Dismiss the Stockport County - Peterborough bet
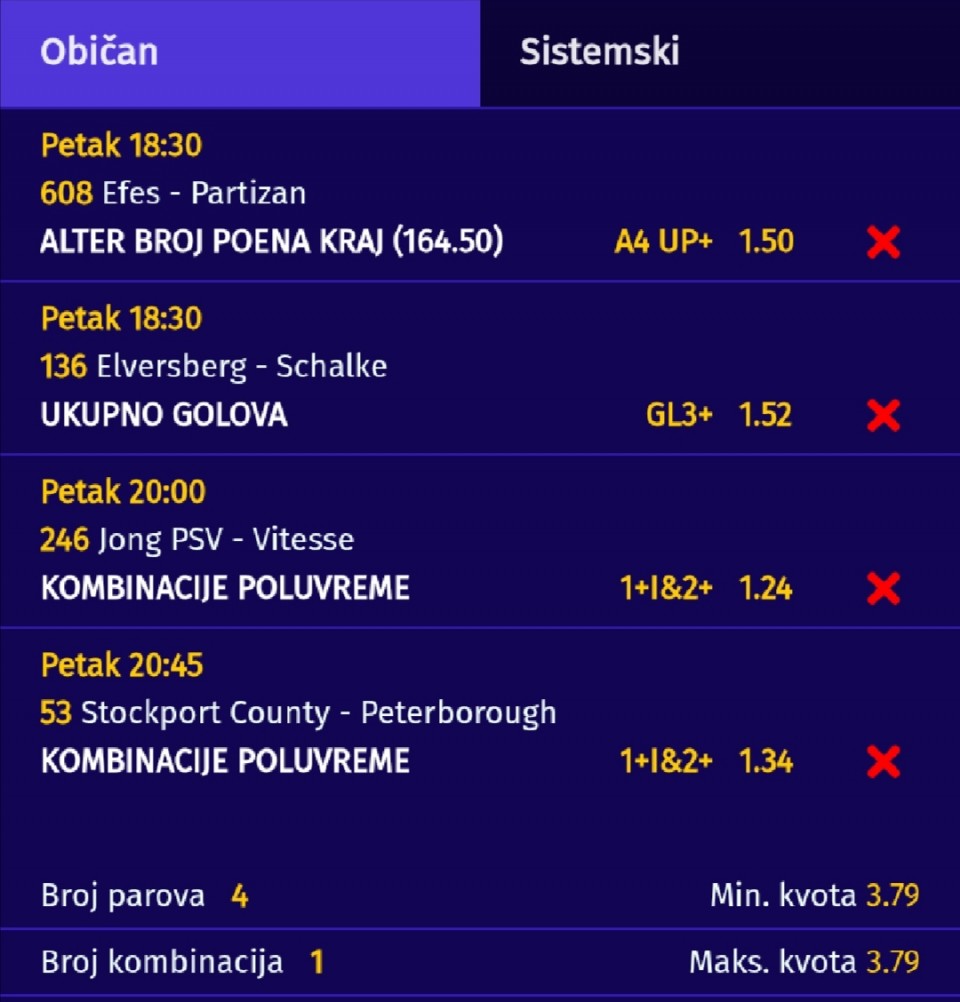960x1002 pixels. (883, 762)
